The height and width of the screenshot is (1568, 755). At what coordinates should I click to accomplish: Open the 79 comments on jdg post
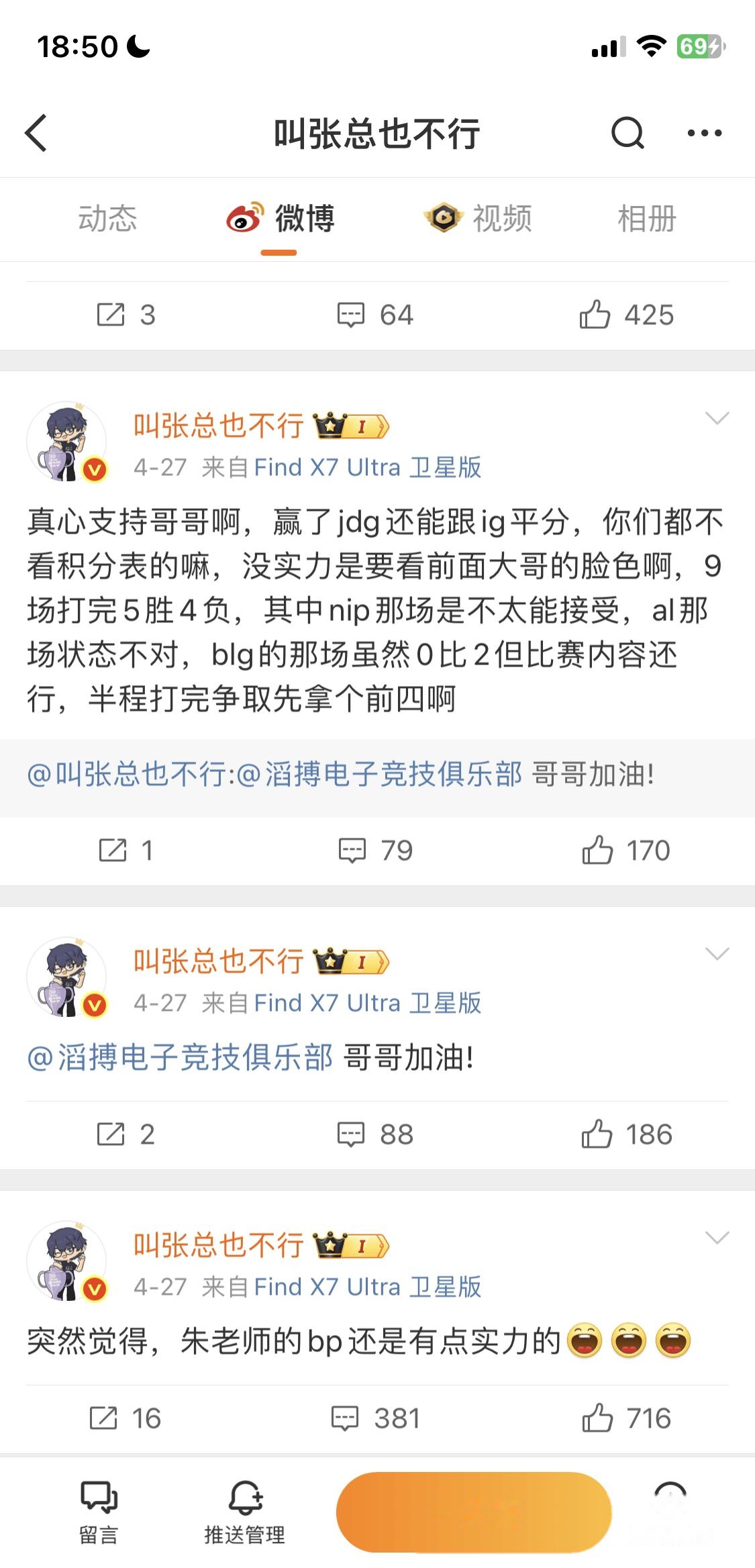click(375, 850)
